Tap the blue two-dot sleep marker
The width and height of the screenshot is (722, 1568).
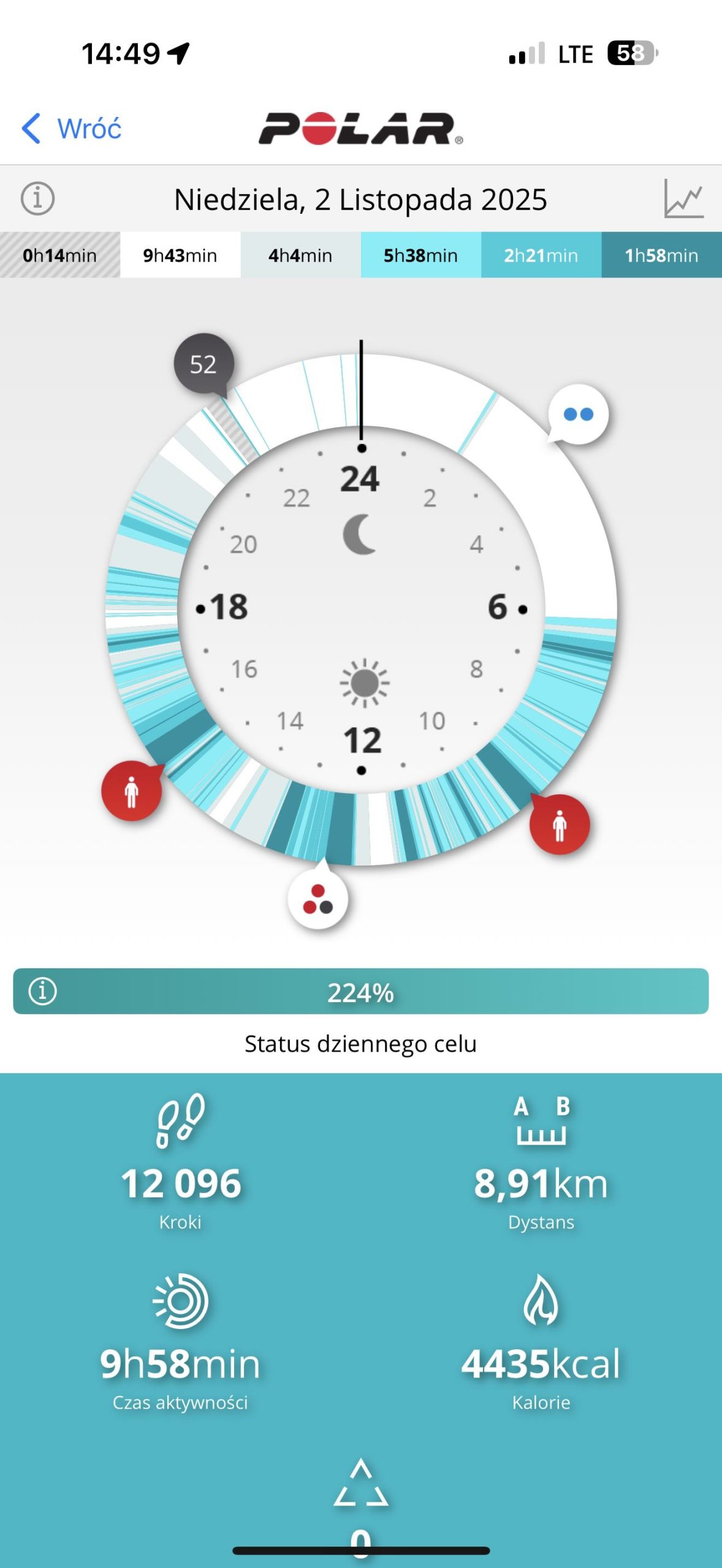pyautogui.click(x=578, y=415)
